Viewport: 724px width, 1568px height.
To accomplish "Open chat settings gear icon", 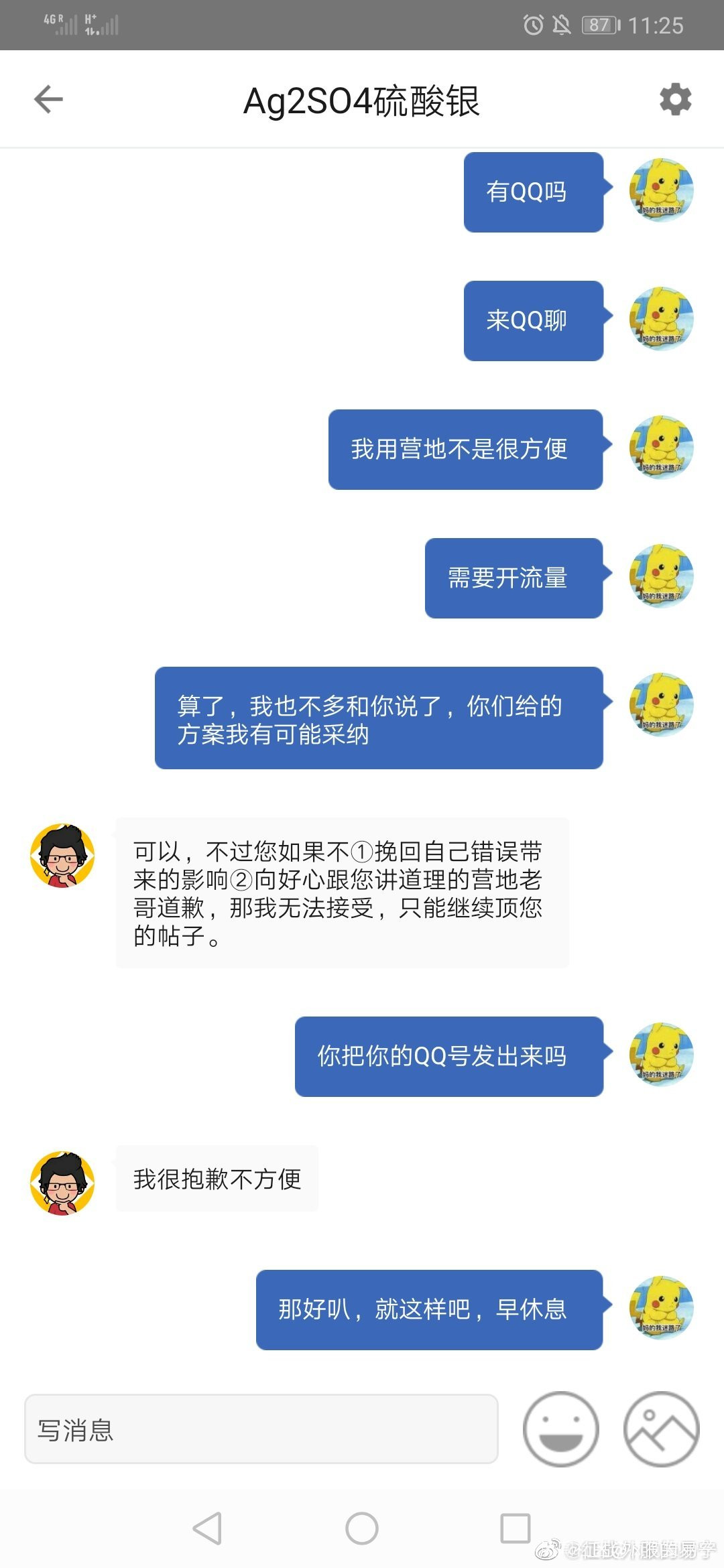I will 675,100.
